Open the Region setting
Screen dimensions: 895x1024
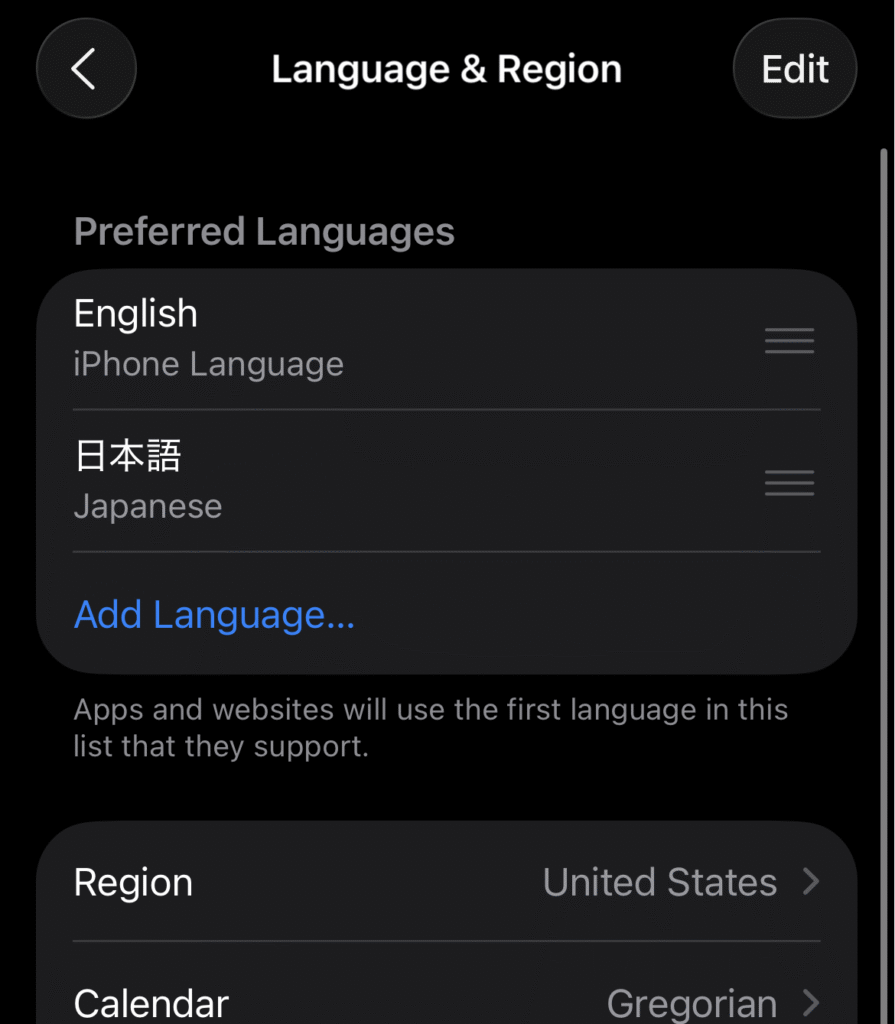[x=446, y=882]
